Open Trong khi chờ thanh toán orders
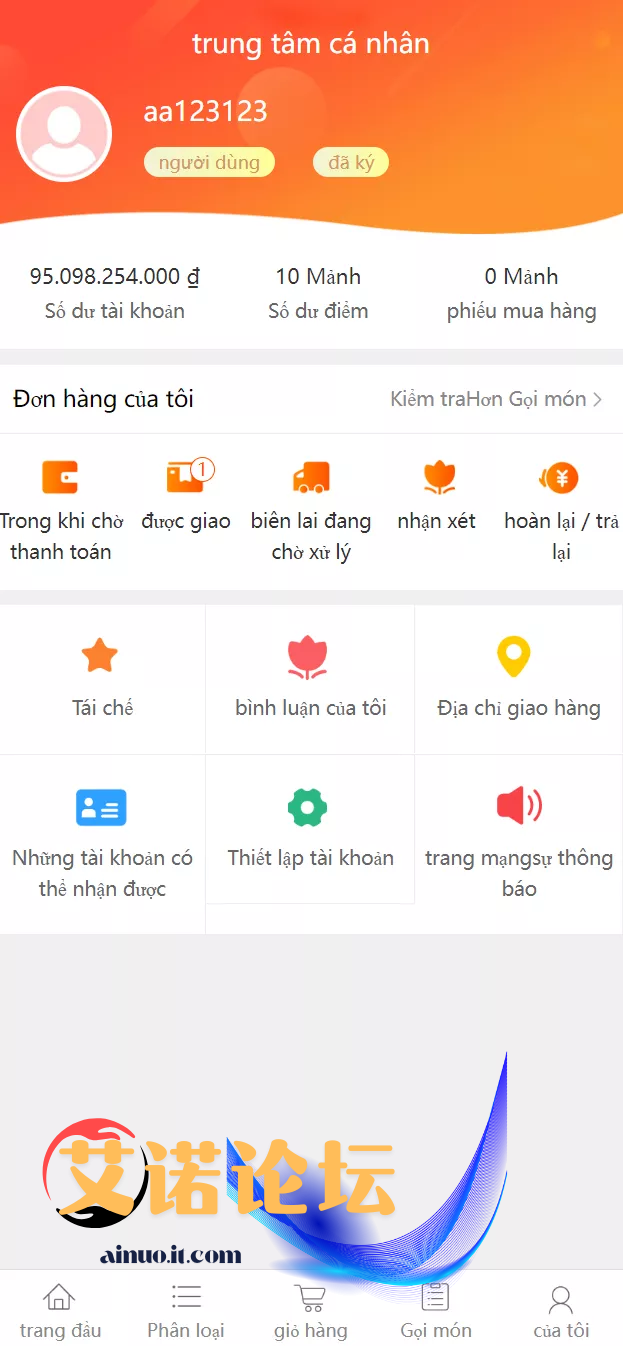Screen dimensions: 623x1346 (60, 510)
